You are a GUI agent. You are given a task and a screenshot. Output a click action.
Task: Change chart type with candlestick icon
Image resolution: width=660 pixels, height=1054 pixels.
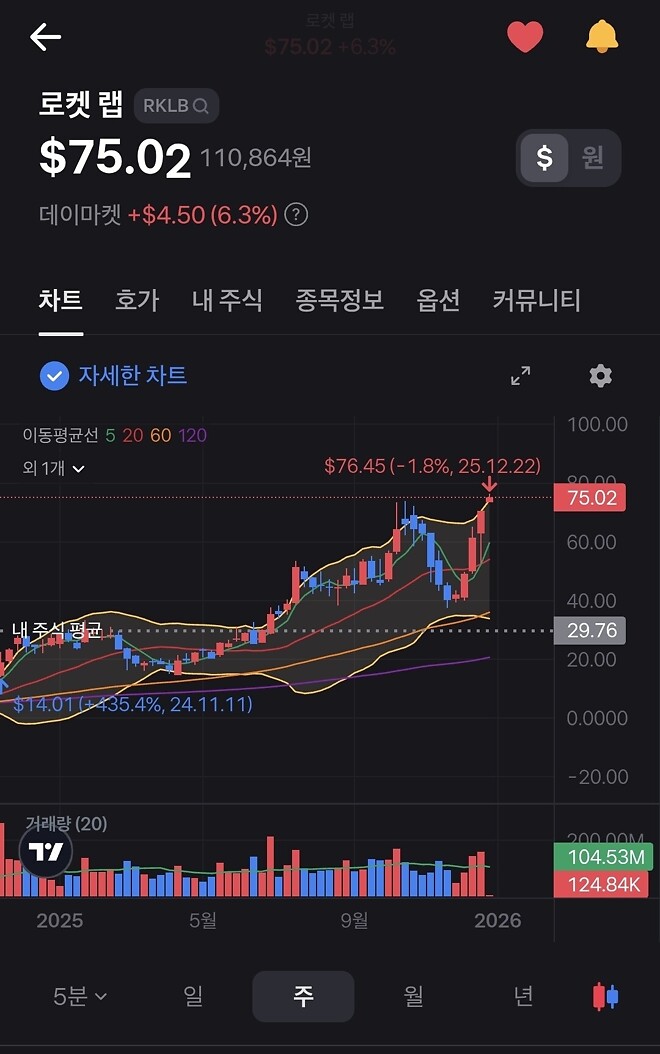pos(606,996)
